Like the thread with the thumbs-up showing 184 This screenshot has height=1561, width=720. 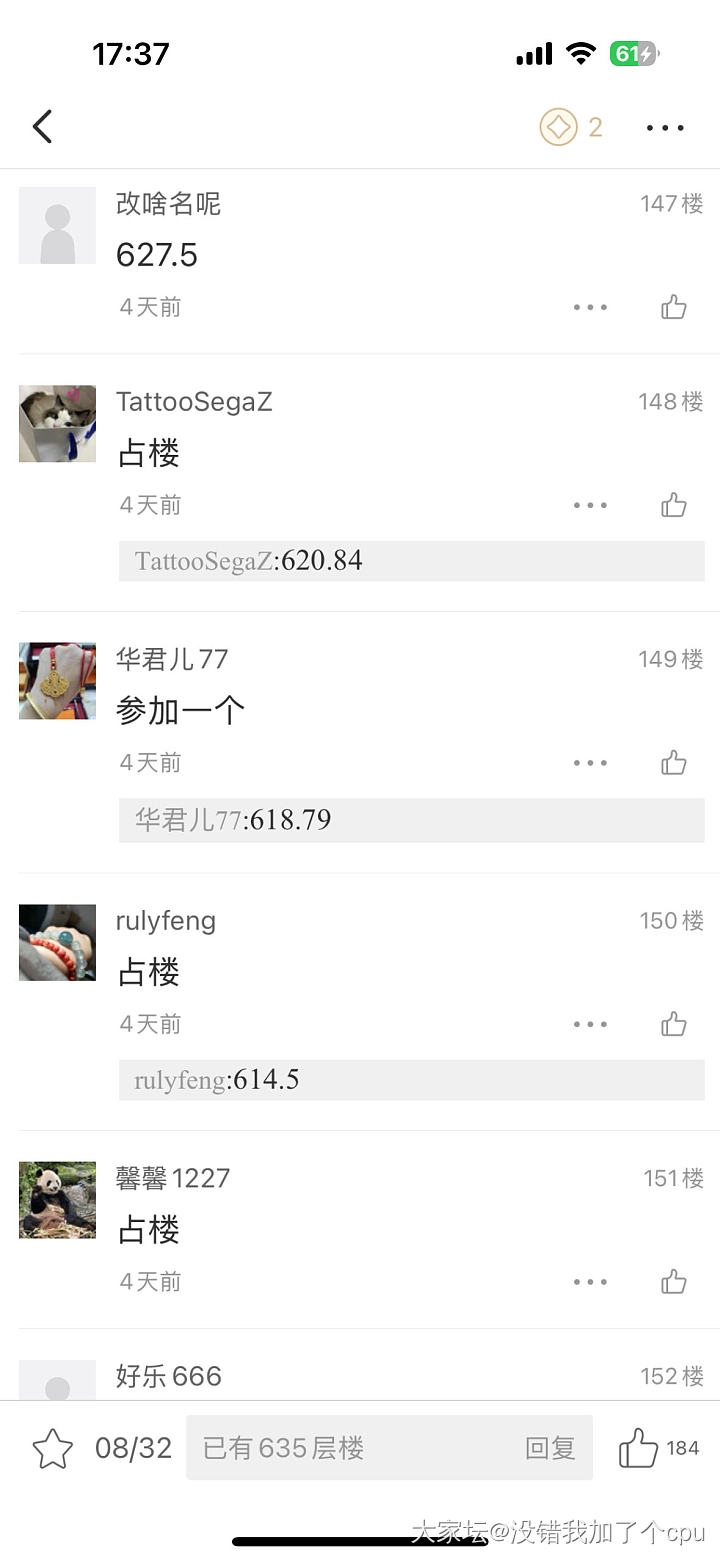click(638, 1448)
